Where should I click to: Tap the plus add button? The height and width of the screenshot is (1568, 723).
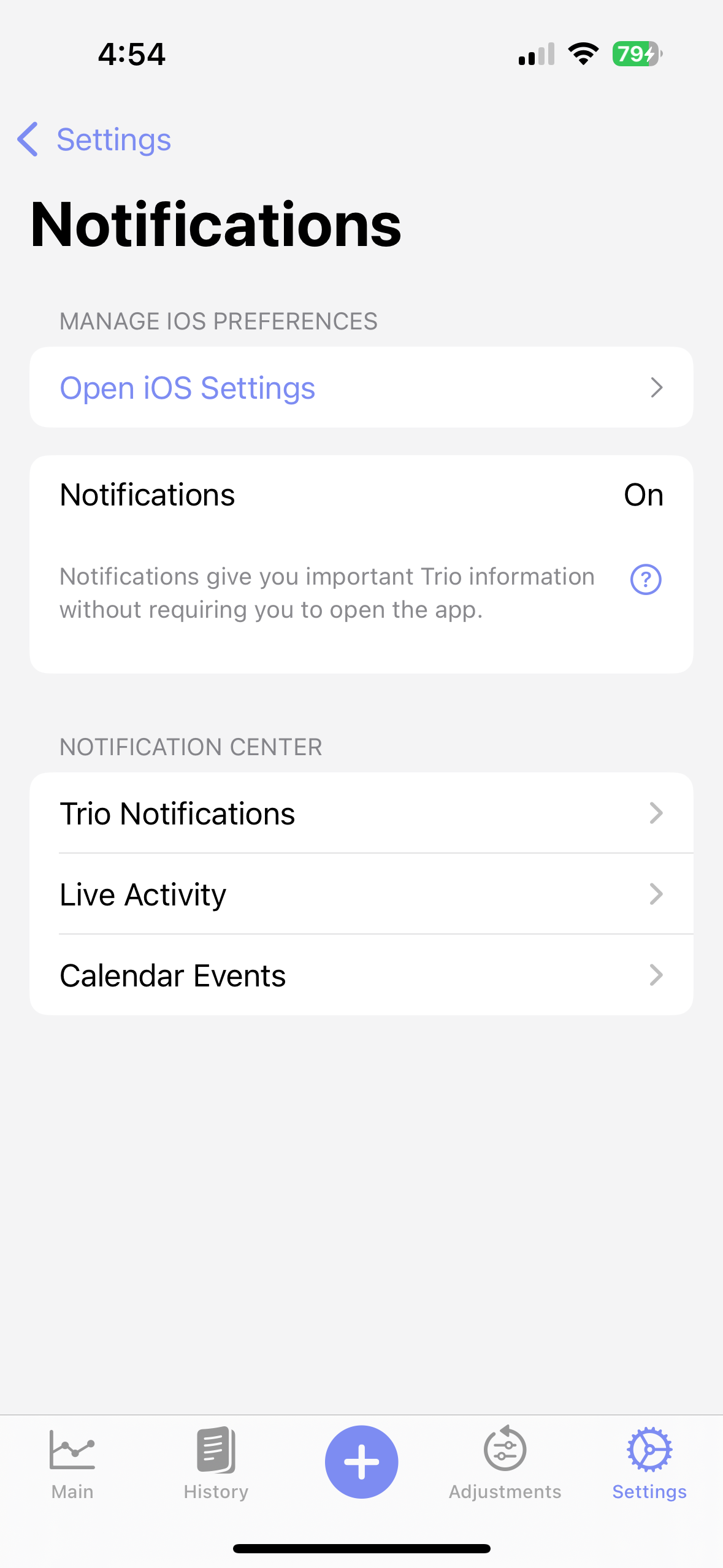361,1462
